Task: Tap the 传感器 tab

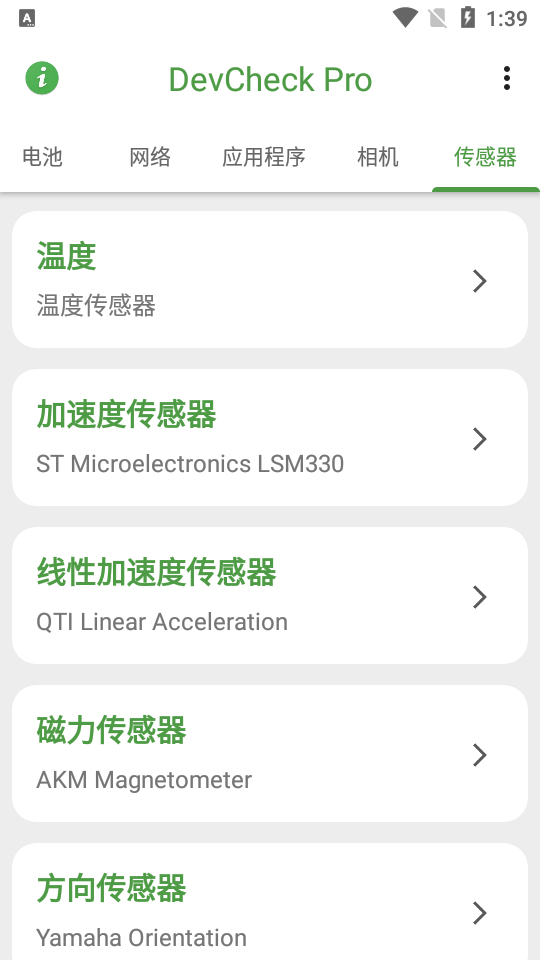Action: click(x=485, y=157)
